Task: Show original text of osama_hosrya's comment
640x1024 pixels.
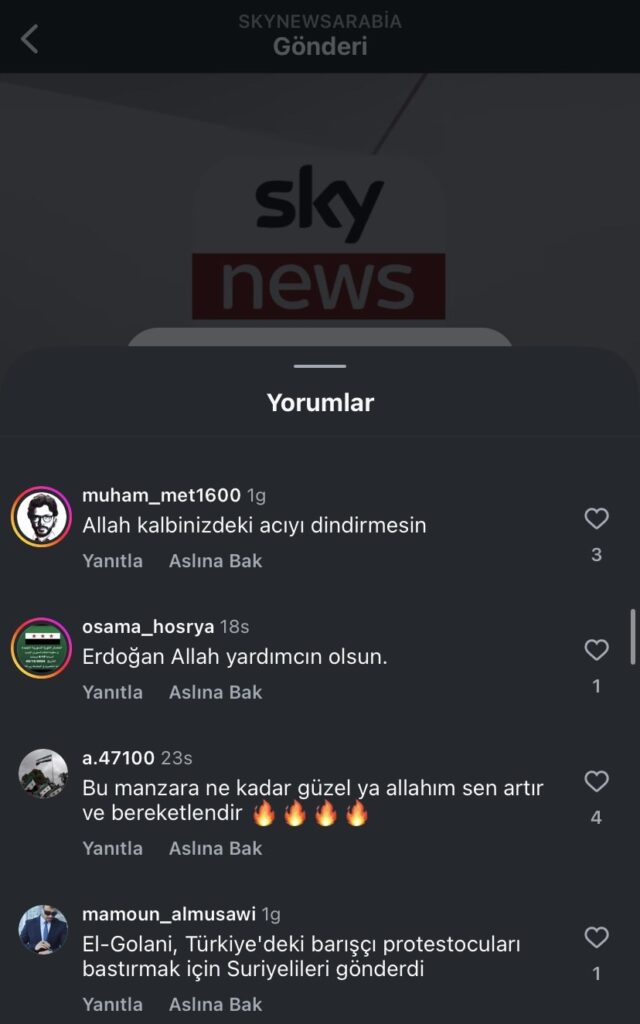Action: pyautogui.click(x=215, y=692)
